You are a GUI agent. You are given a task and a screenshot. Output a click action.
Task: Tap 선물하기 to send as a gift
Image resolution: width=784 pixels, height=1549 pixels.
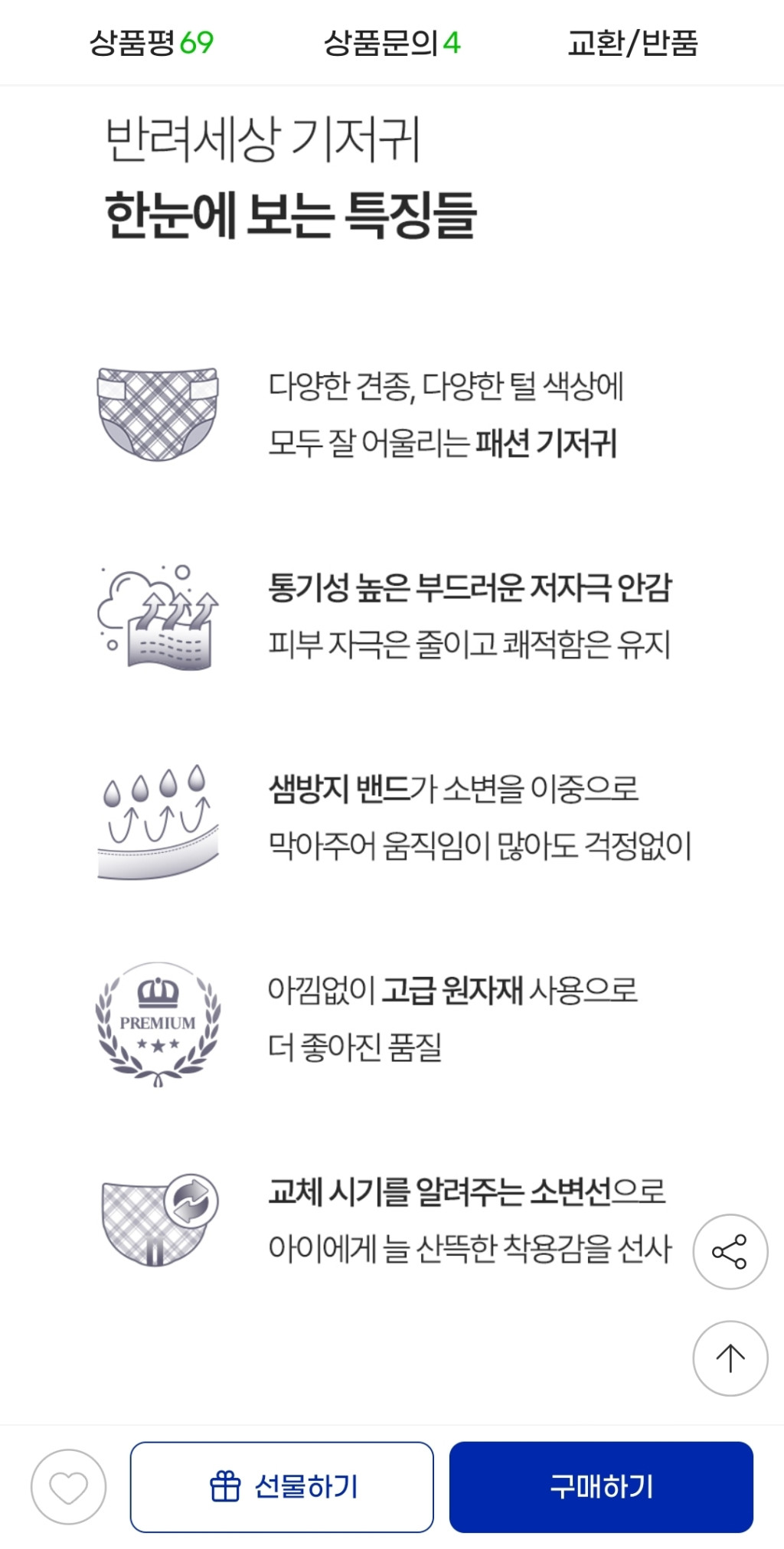pos(282,1487)
